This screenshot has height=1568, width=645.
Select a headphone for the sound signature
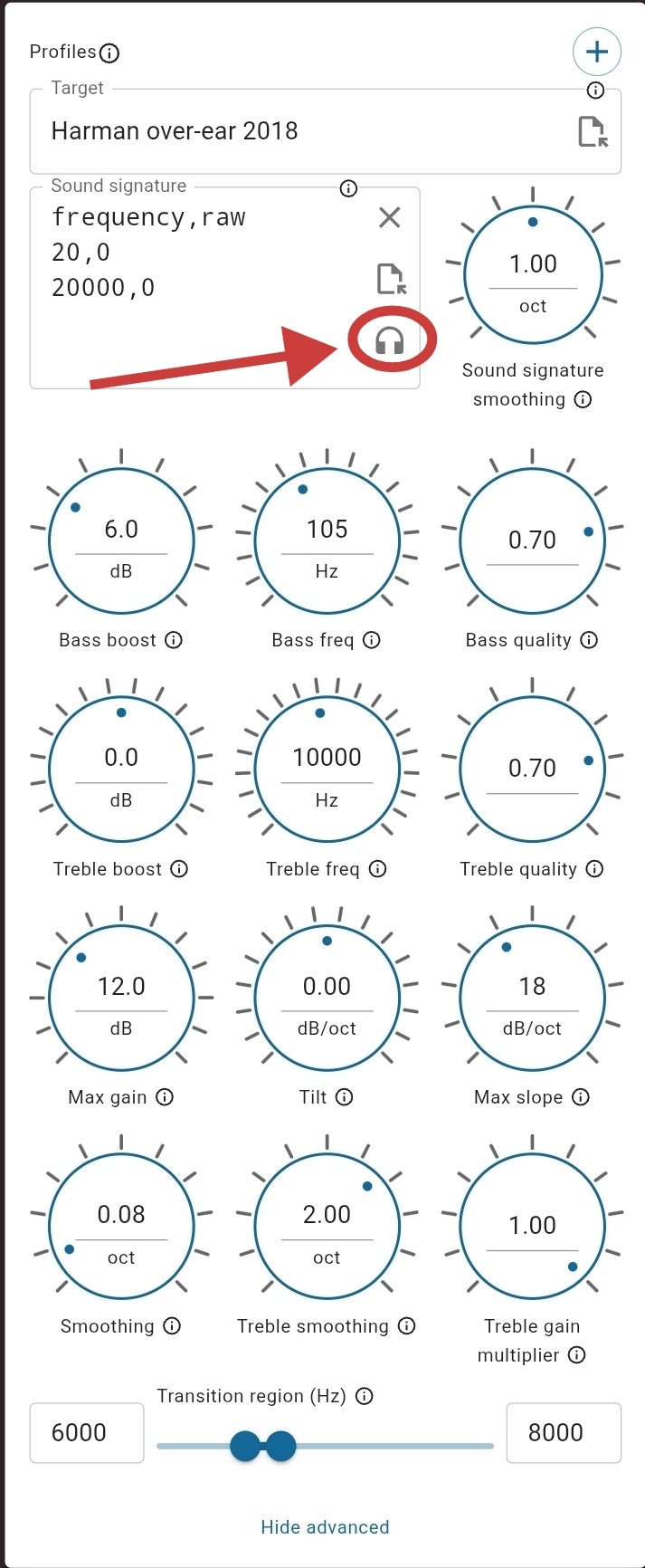[x=390, y=341]
